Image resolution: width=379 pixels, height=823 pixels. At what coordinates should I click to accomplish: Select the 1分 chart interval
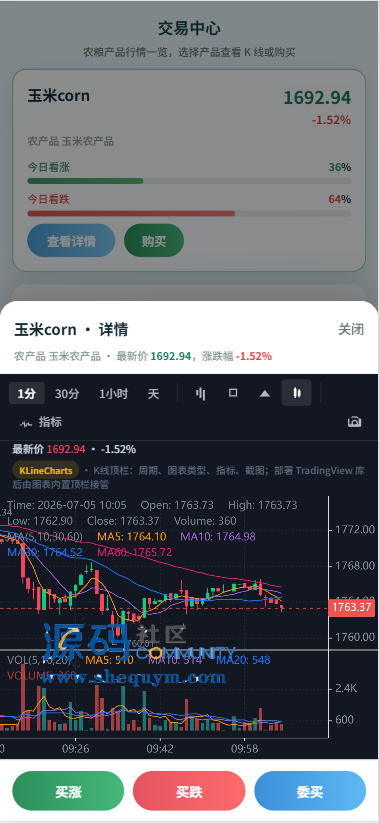[x=26, y=394]
